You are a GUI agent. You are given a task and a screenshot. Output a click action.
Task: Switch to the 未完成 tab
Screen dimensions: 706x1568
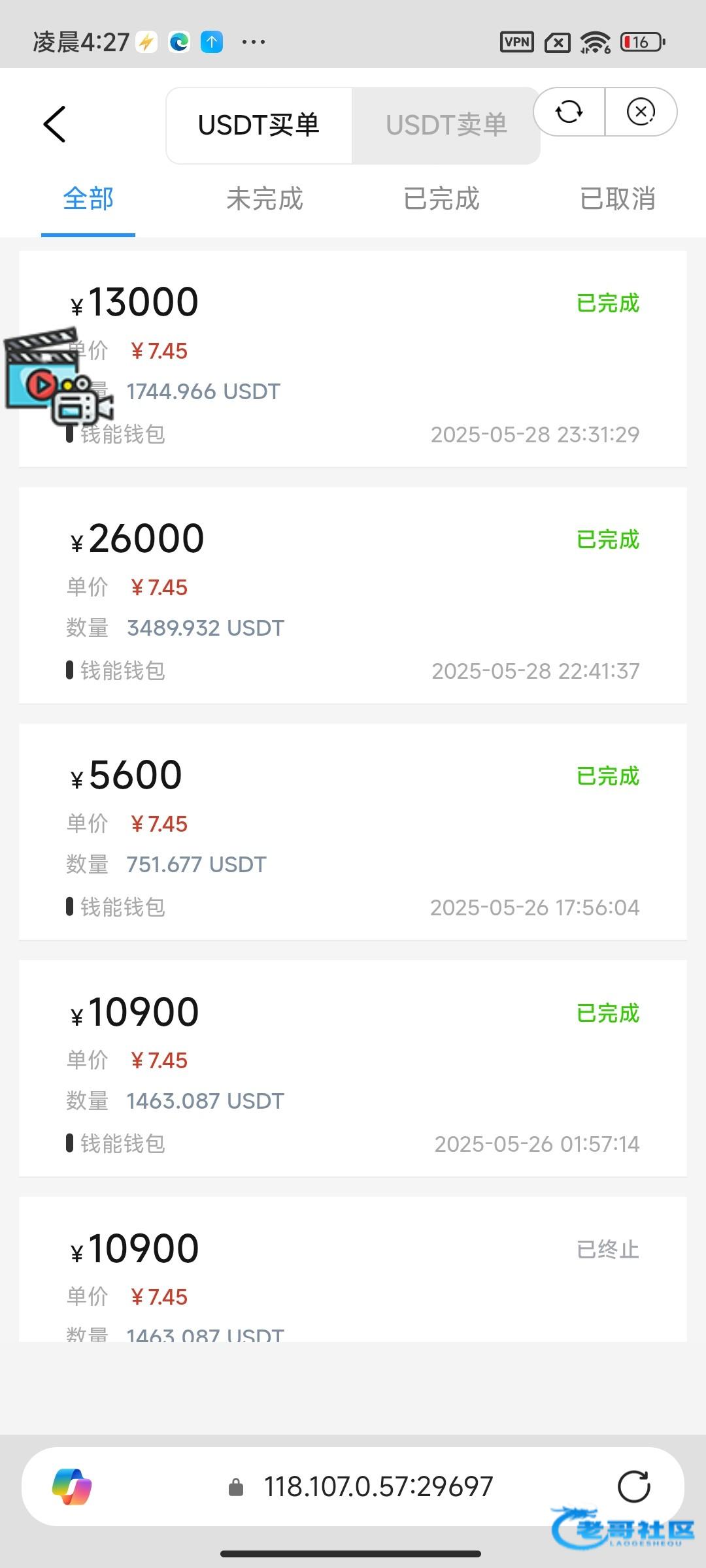click(x=265, y=199)
